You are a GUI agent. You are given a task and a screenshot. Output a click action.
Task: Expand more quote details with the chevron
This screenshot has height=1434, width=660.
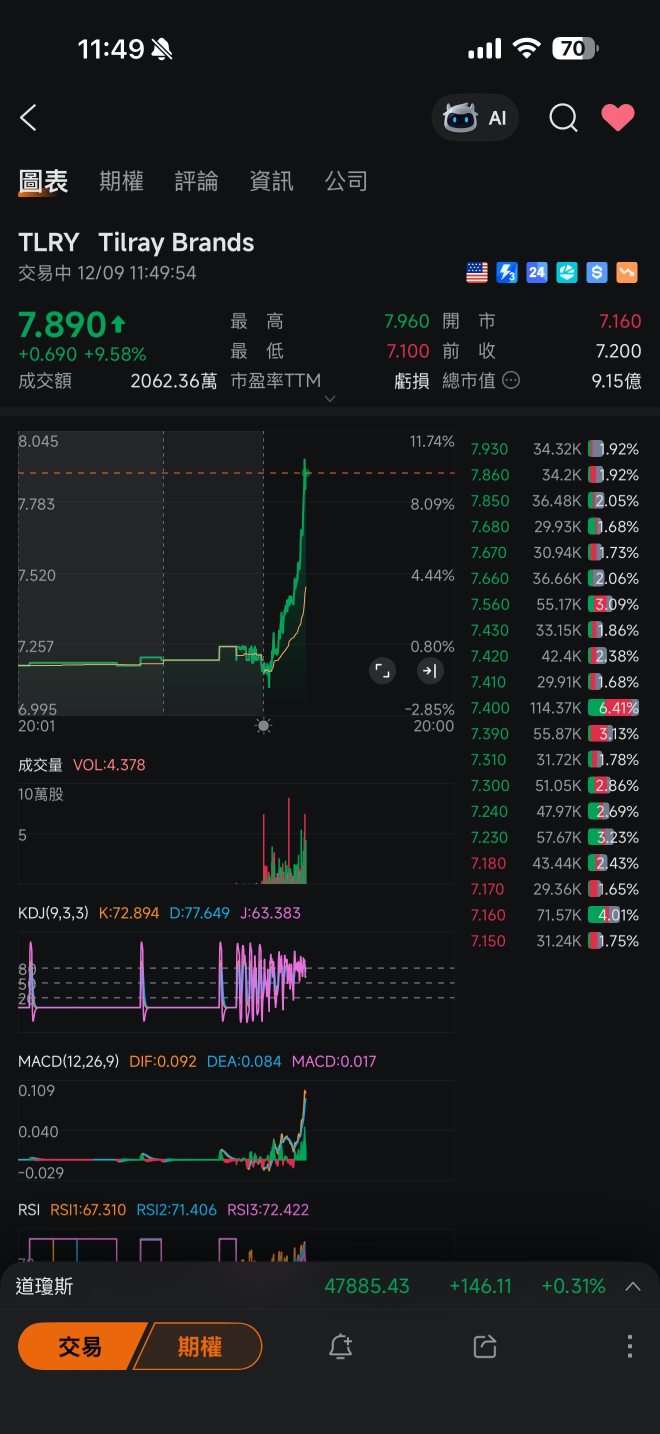pos(330,399)
